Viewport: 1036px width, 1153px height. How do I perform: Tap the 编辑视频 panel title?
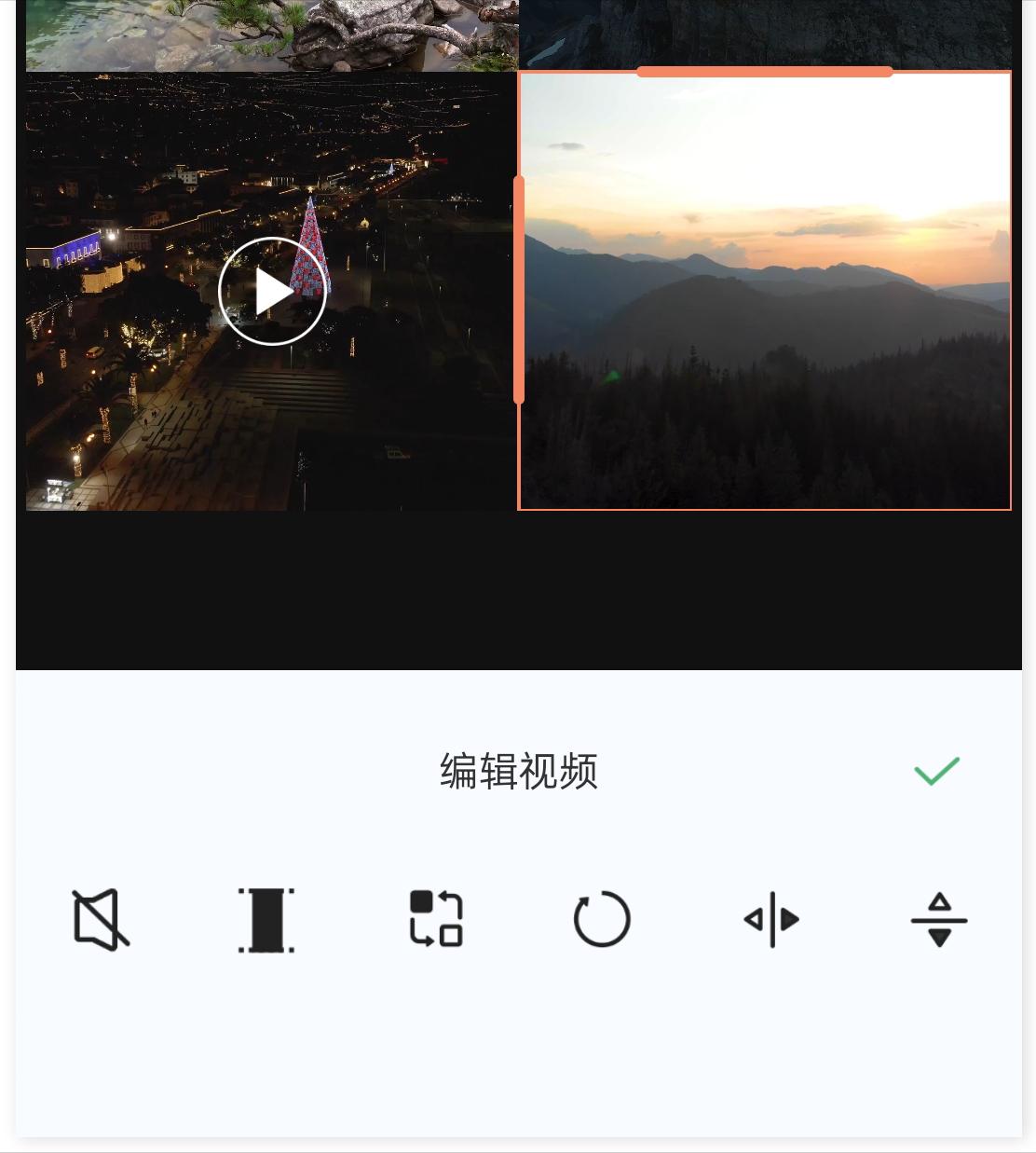[519, 771]
